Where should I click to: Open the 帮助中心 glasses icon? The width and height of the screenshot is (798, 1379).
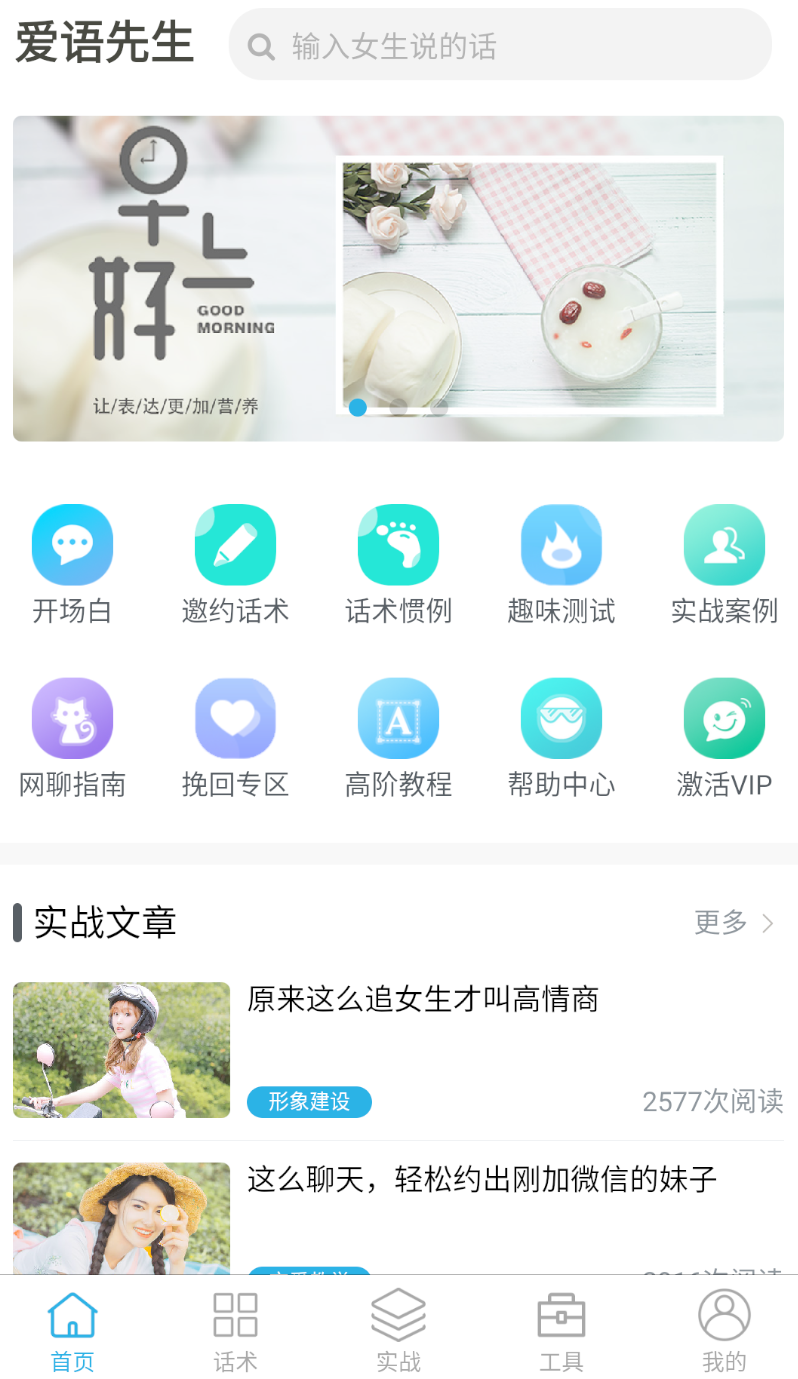click(x=561, y=717)
